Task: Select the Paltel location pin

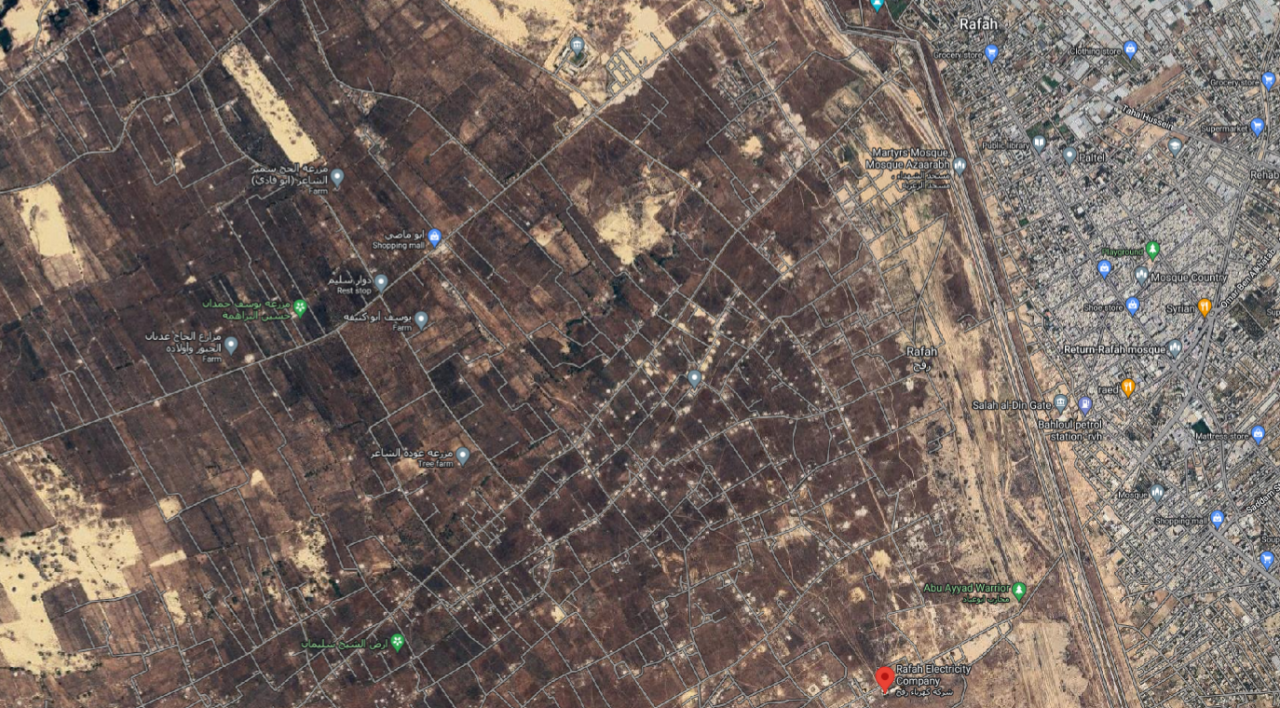Action: 1069,156
